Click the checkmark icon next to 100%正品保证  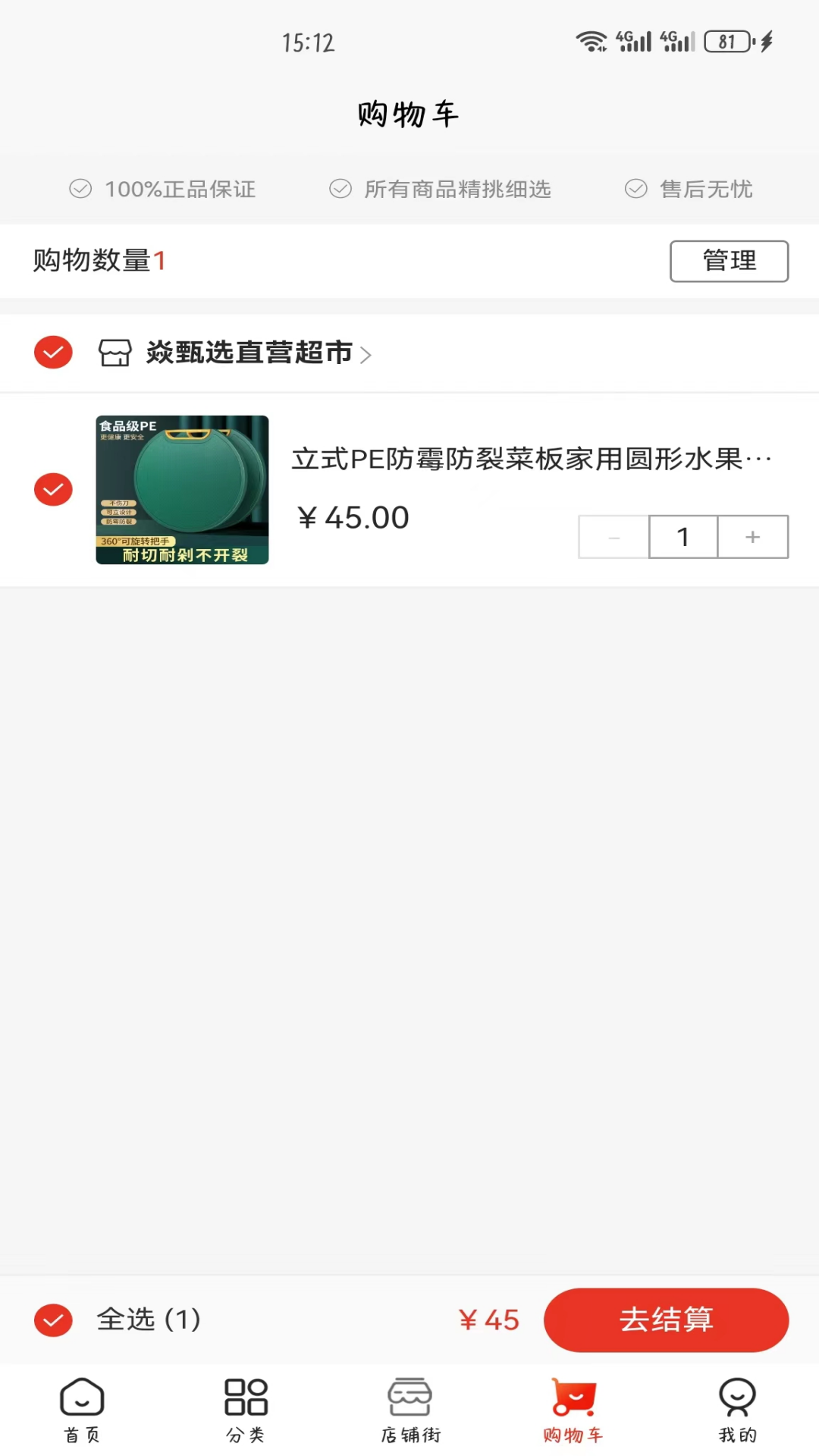[81, 189]
